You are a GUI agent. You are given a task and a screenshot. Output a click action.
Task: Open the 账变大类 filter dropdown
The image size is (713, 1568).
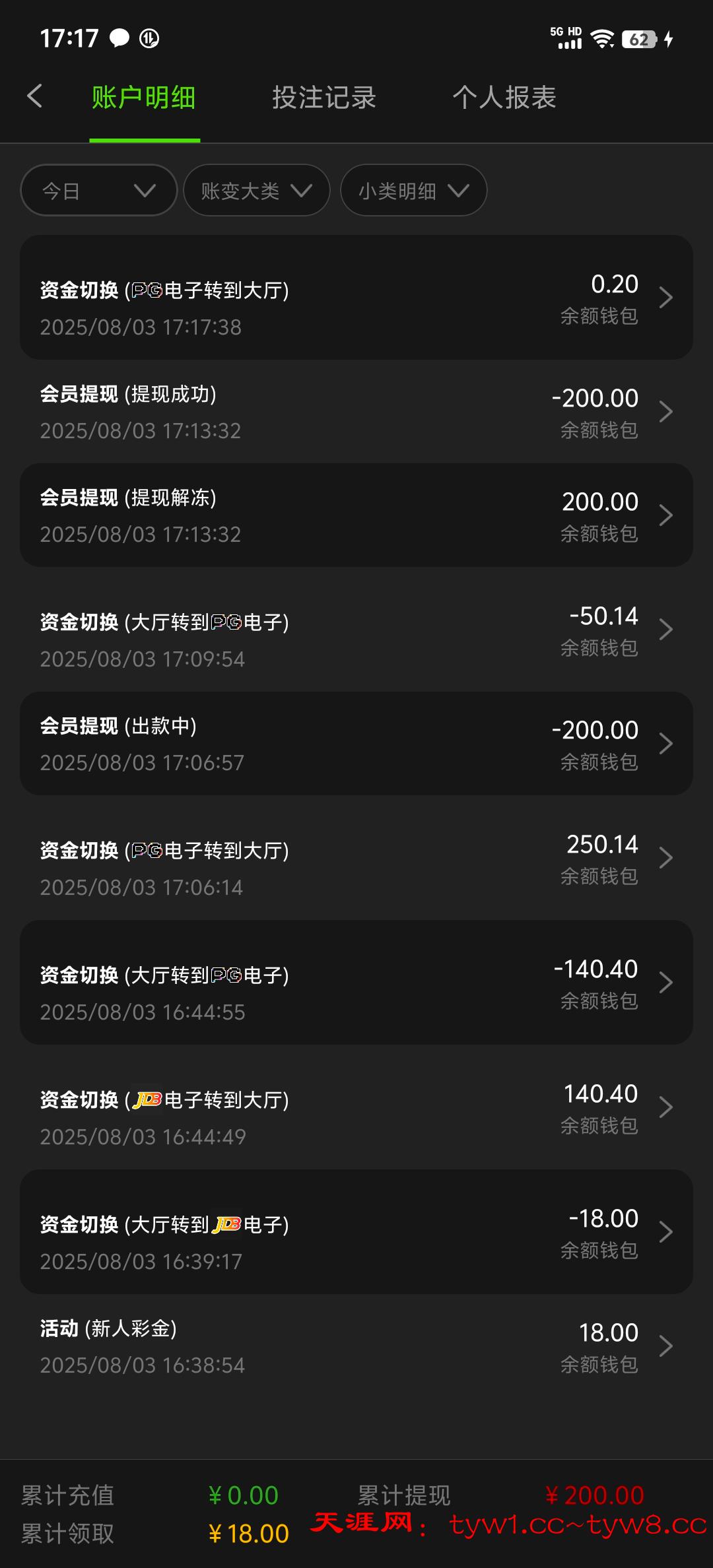click(x=256, y=191)
